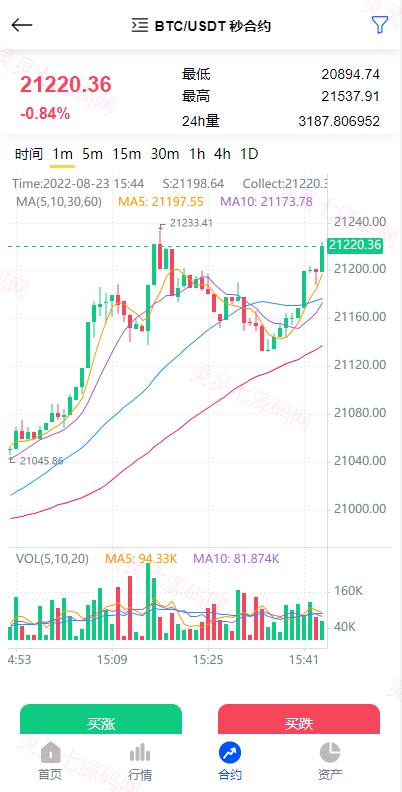Go to the 首页 home tab
The width and height of the screenshot is (402, 792).
[50, 761]
